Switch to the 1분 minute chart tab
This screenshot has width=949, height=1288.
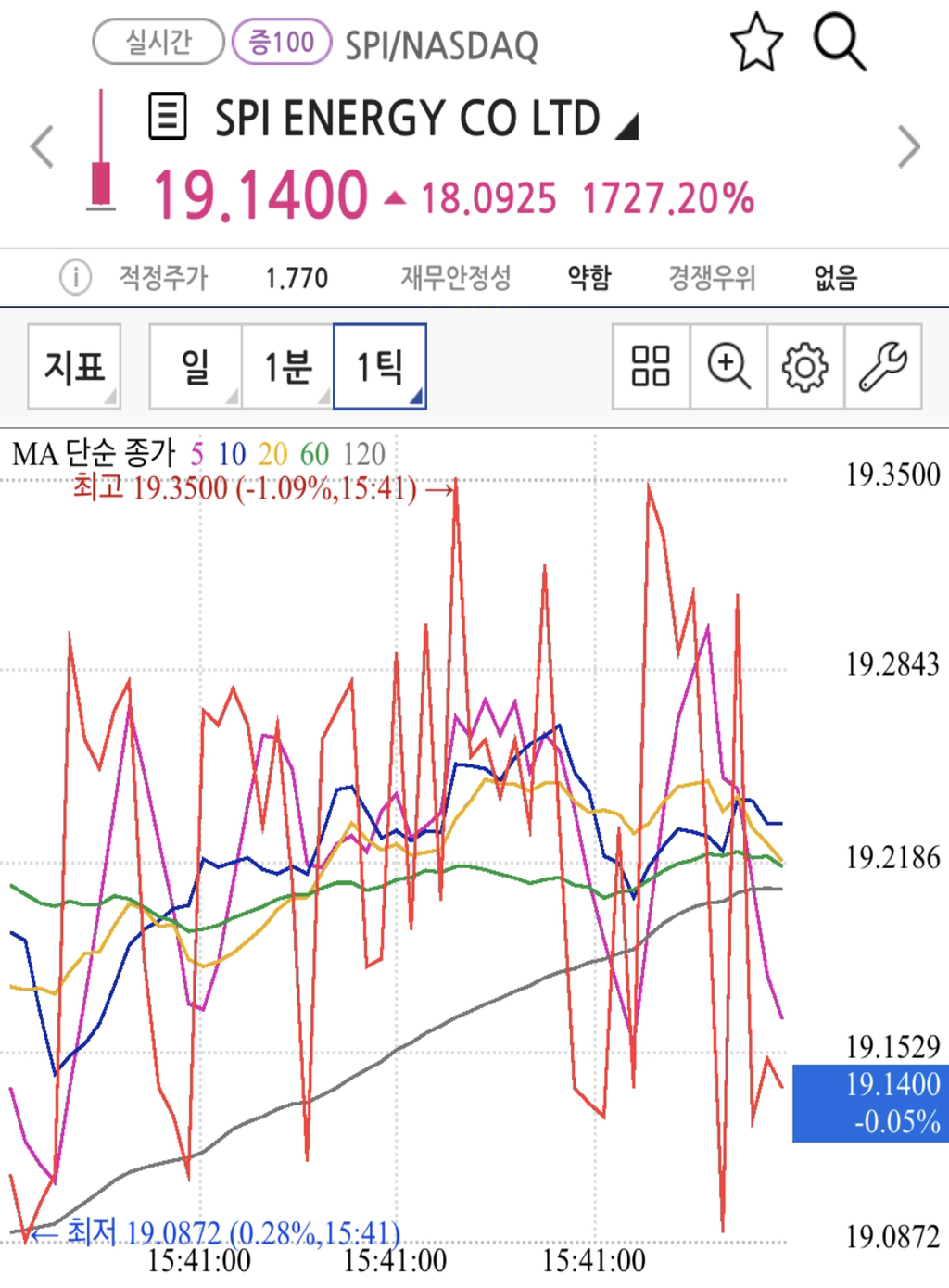[x=287, y=365]
